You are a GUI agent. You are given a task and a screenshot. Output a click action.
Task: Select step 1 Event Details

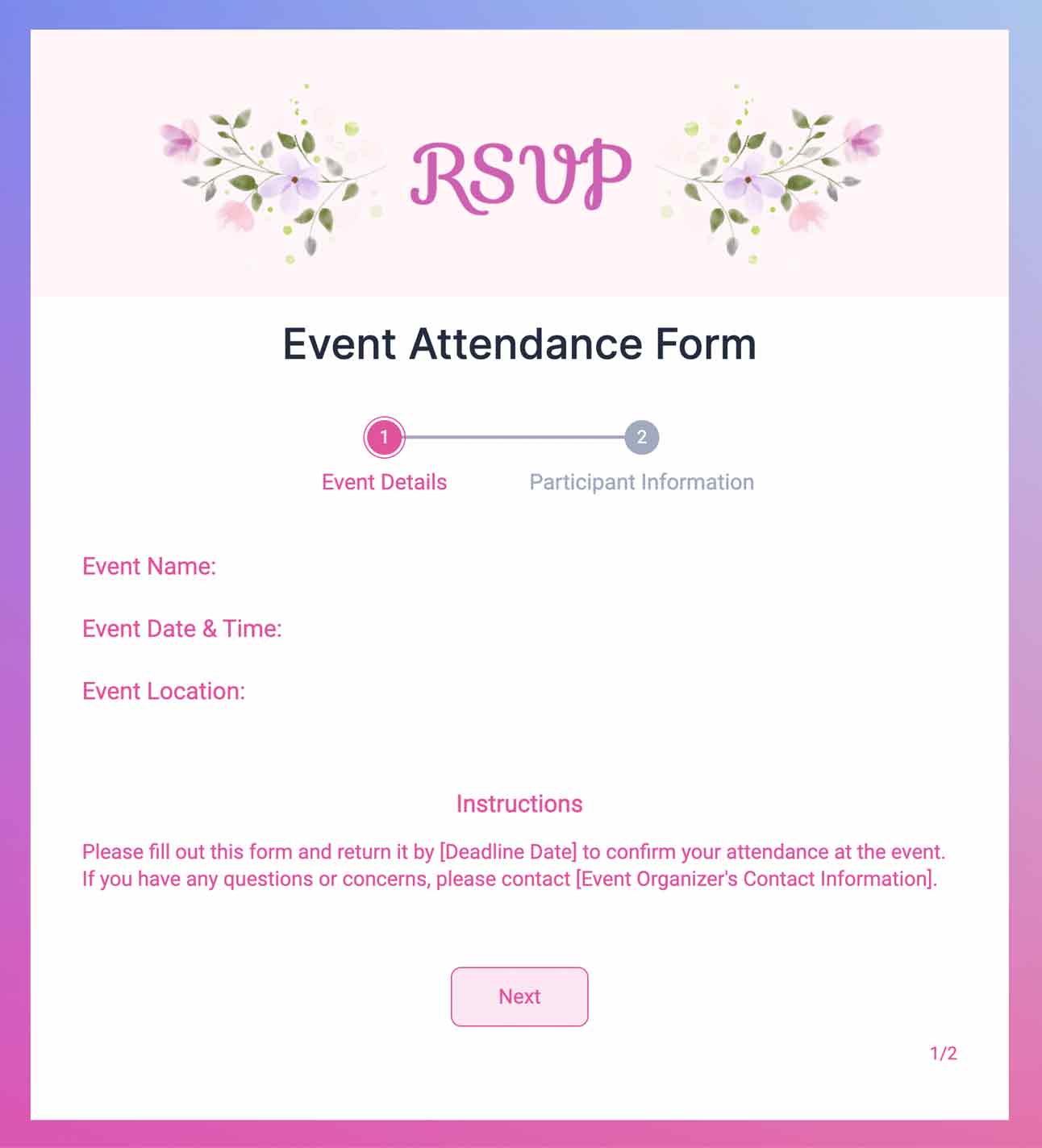(x=384, y=438)
